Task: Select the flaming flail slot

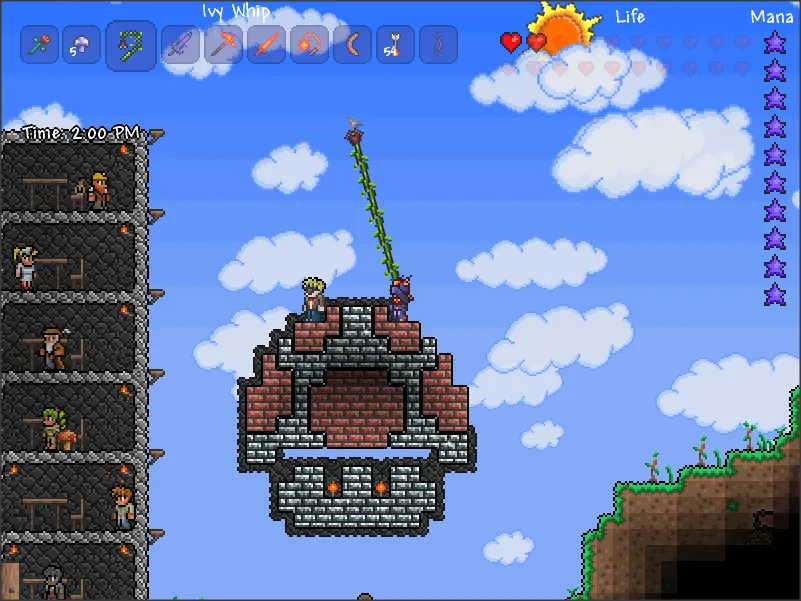Action: 309,45
